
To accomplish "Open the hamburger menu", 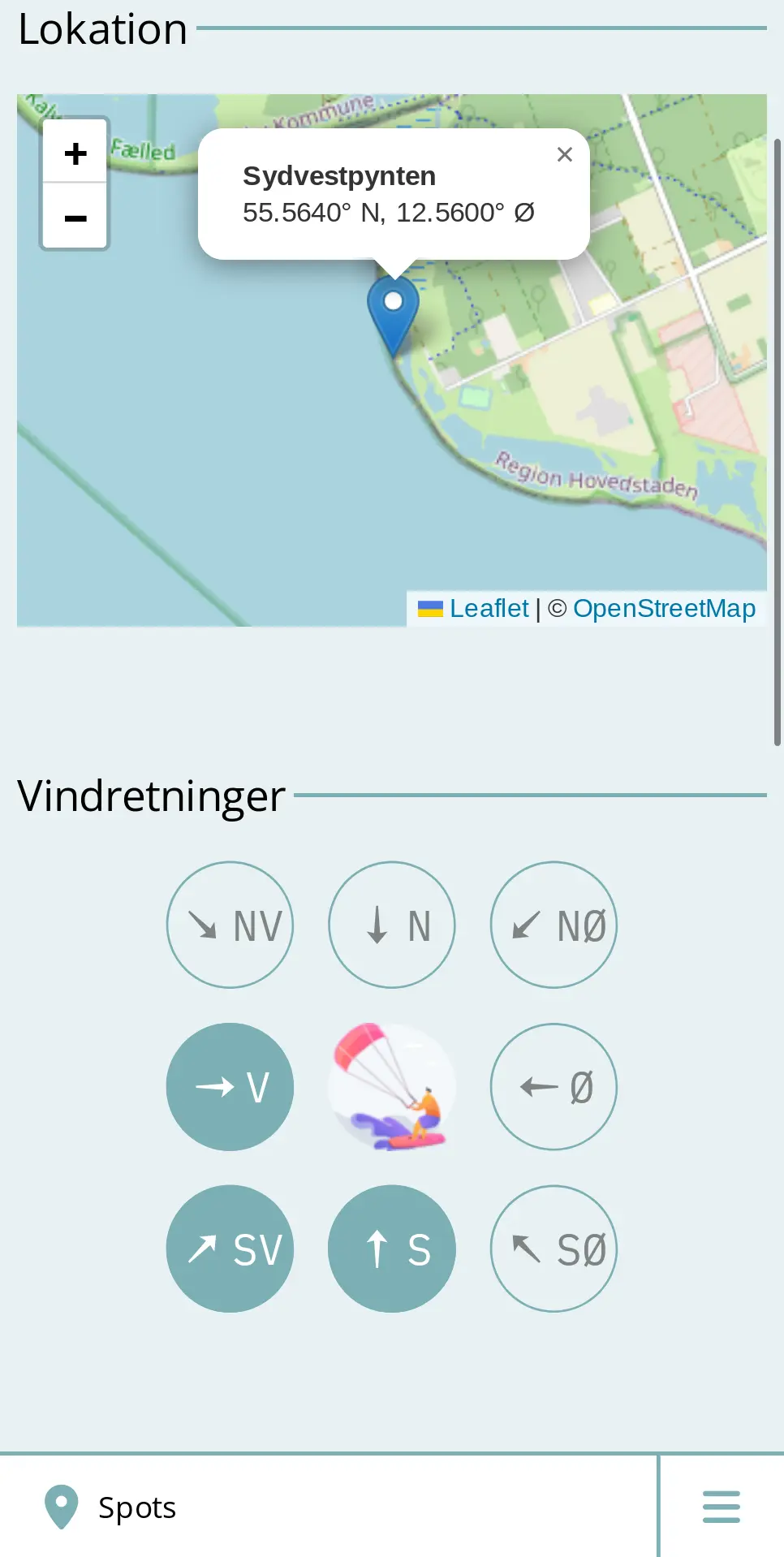I will point(721,1507).
